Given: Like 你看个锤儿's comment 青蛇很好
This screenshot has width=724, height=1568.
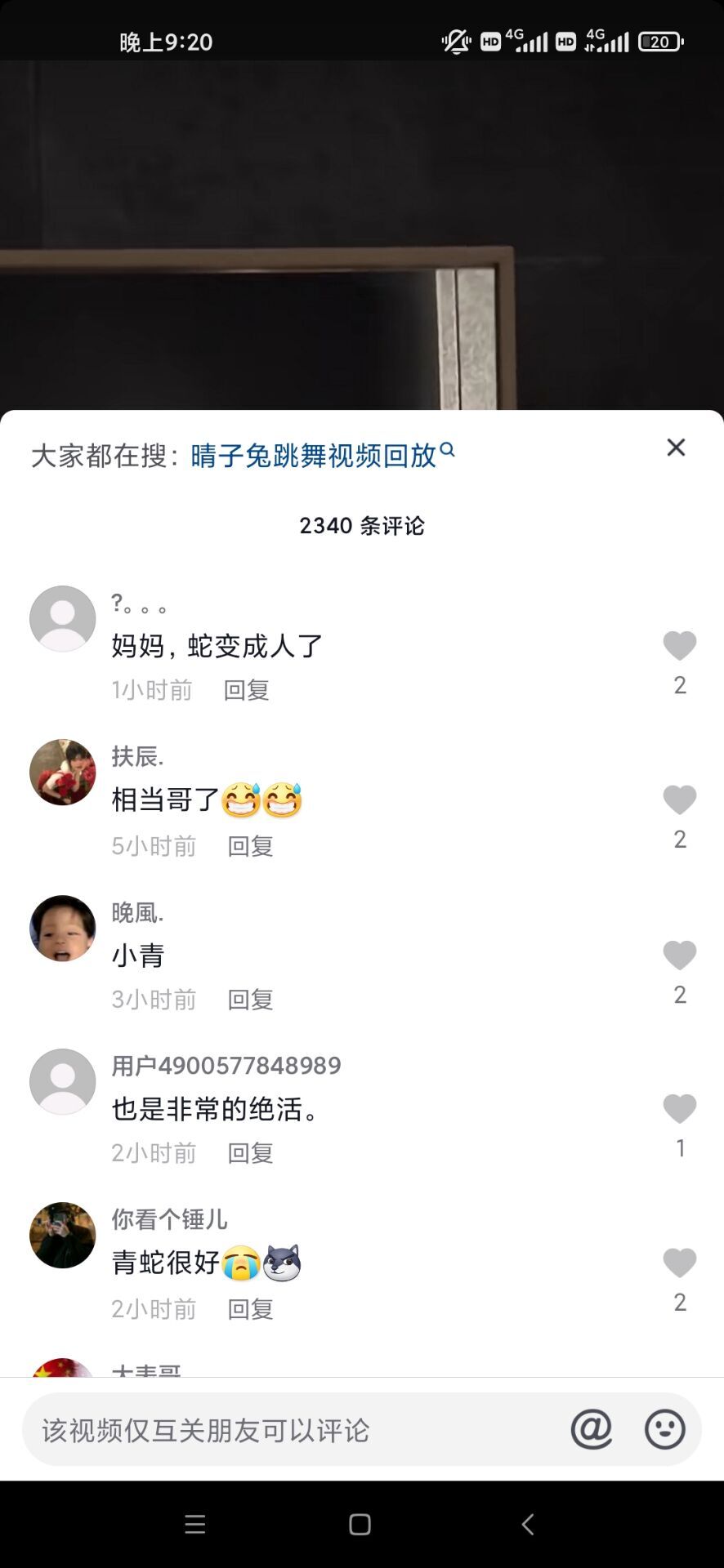Looking at the screenshot, I should pyautogui.click(x=679, y=1263).
